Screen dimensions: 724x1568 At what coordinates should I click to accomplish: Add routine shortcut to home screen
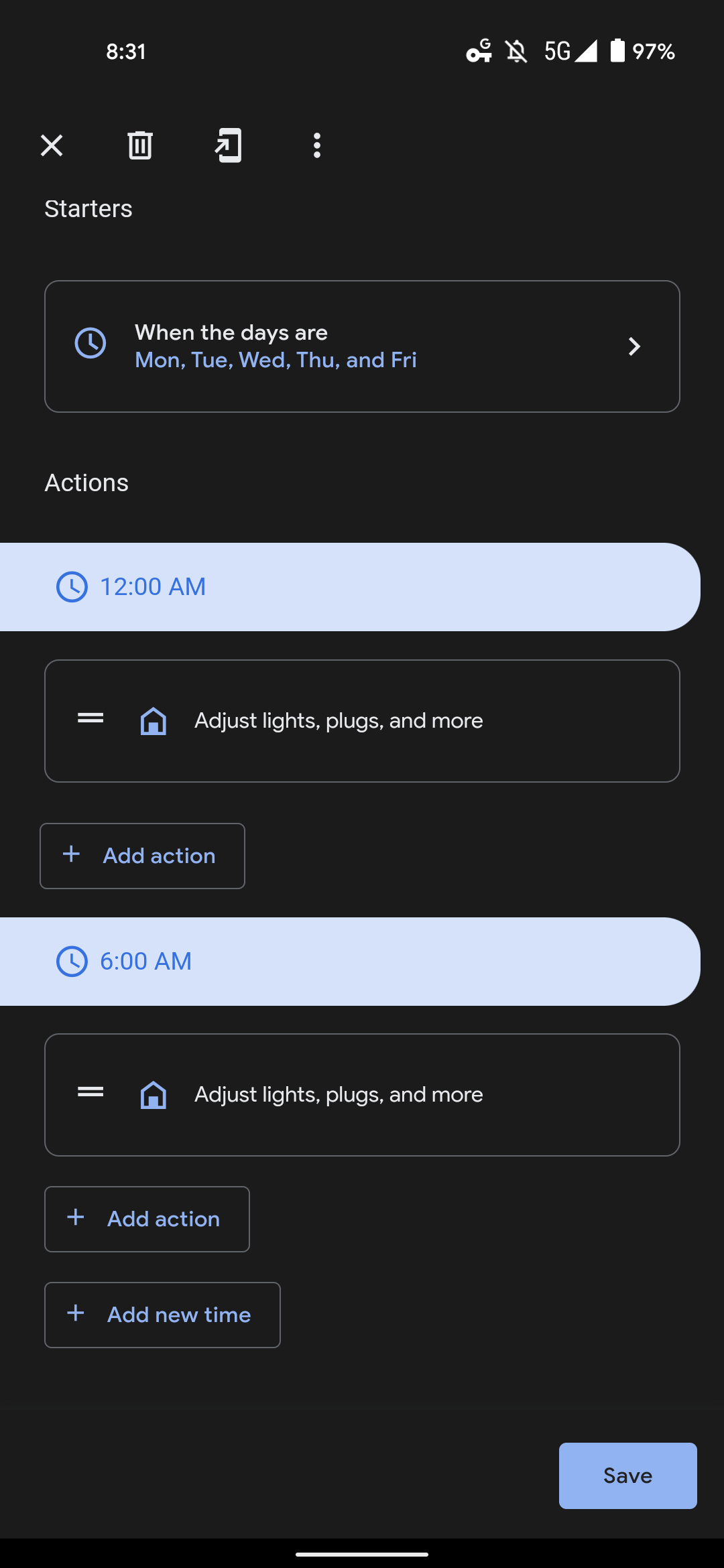229,145
